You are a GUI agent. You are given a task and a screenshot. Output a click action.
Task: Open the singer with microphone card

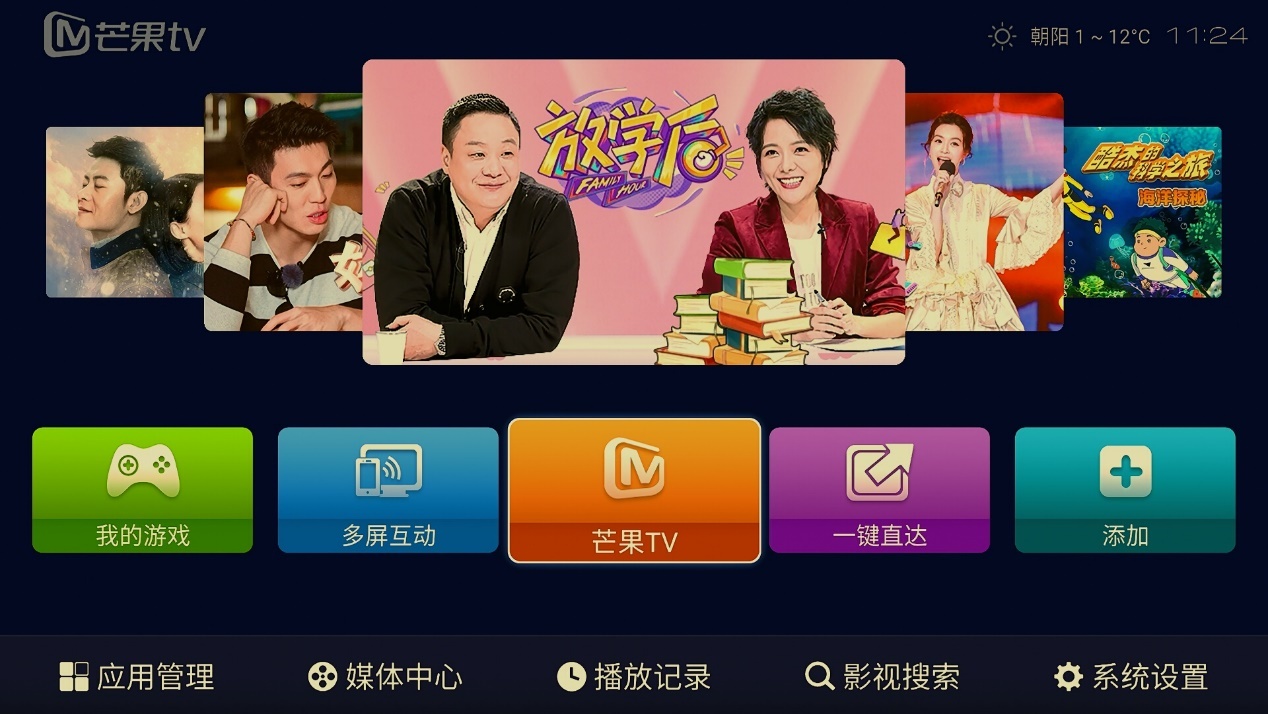[984, 212]
